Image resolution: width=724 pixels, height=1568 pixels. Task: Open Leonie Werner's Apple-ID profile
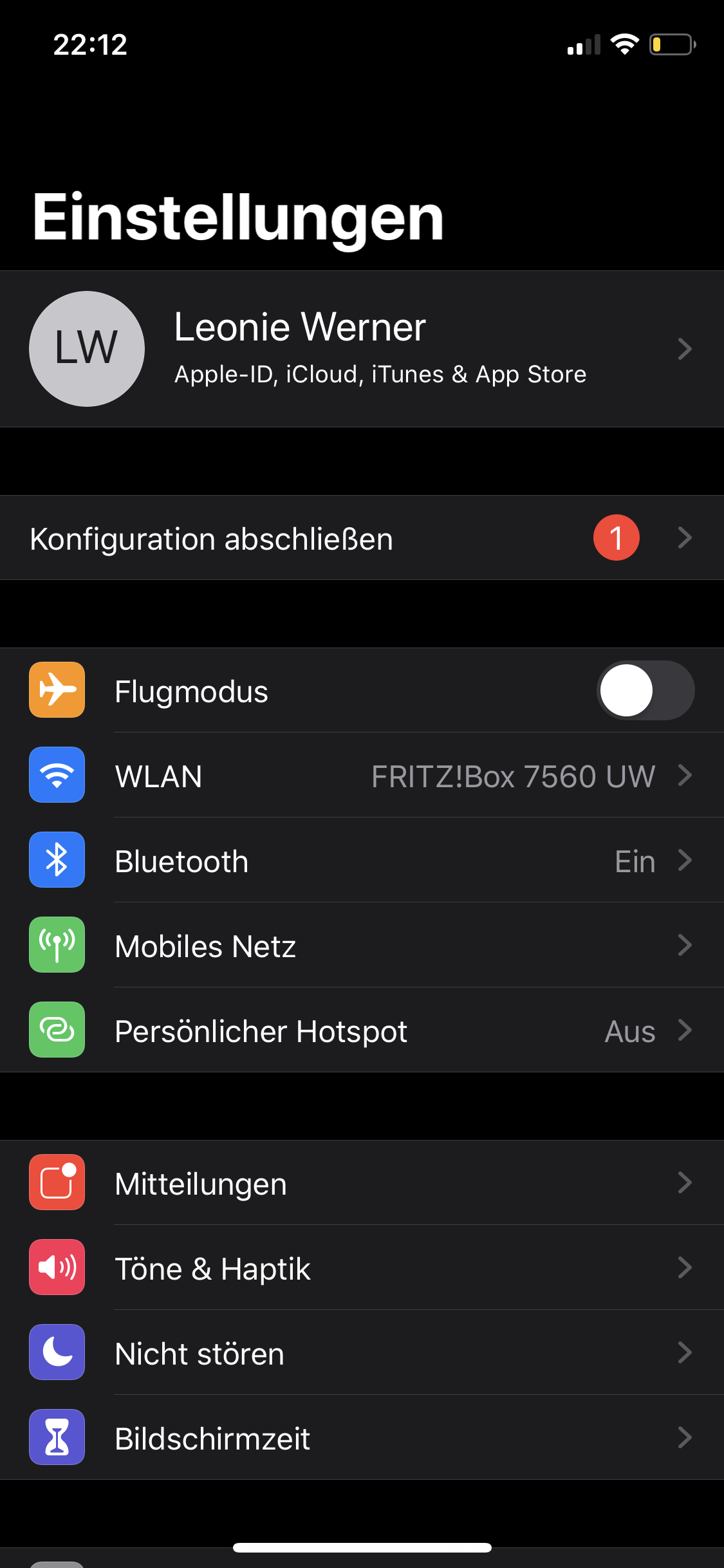pyautogui.click(x=360, y=348)
